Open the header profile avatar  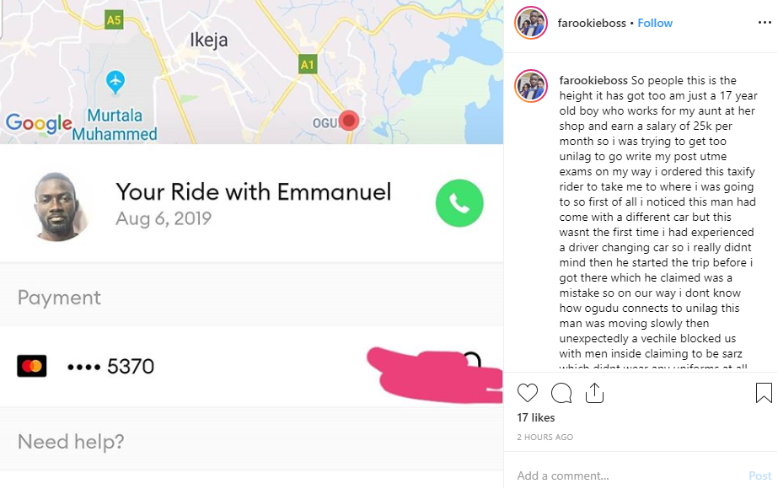pos(531,22)
